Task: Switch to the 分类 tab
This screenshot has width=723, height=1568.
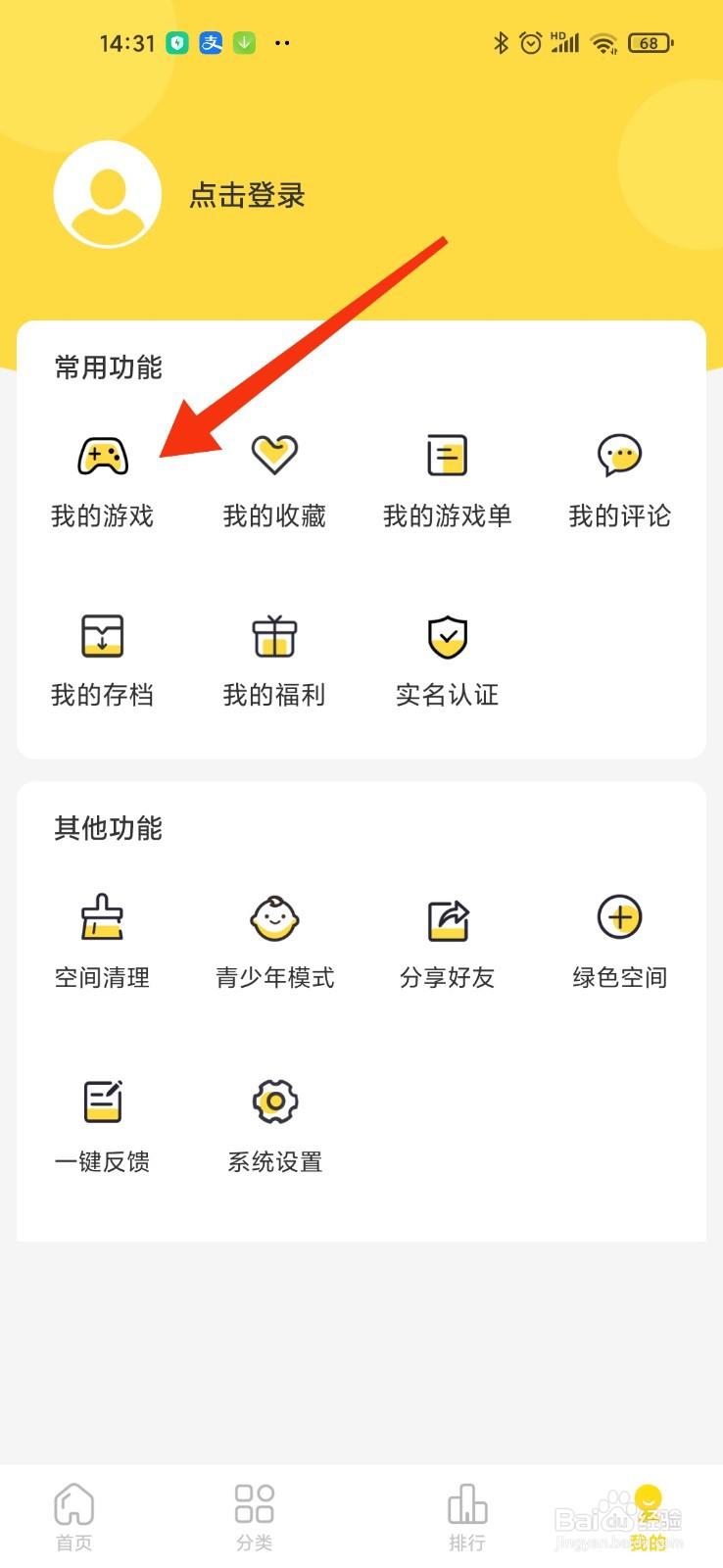Action: coord(255,1517)
